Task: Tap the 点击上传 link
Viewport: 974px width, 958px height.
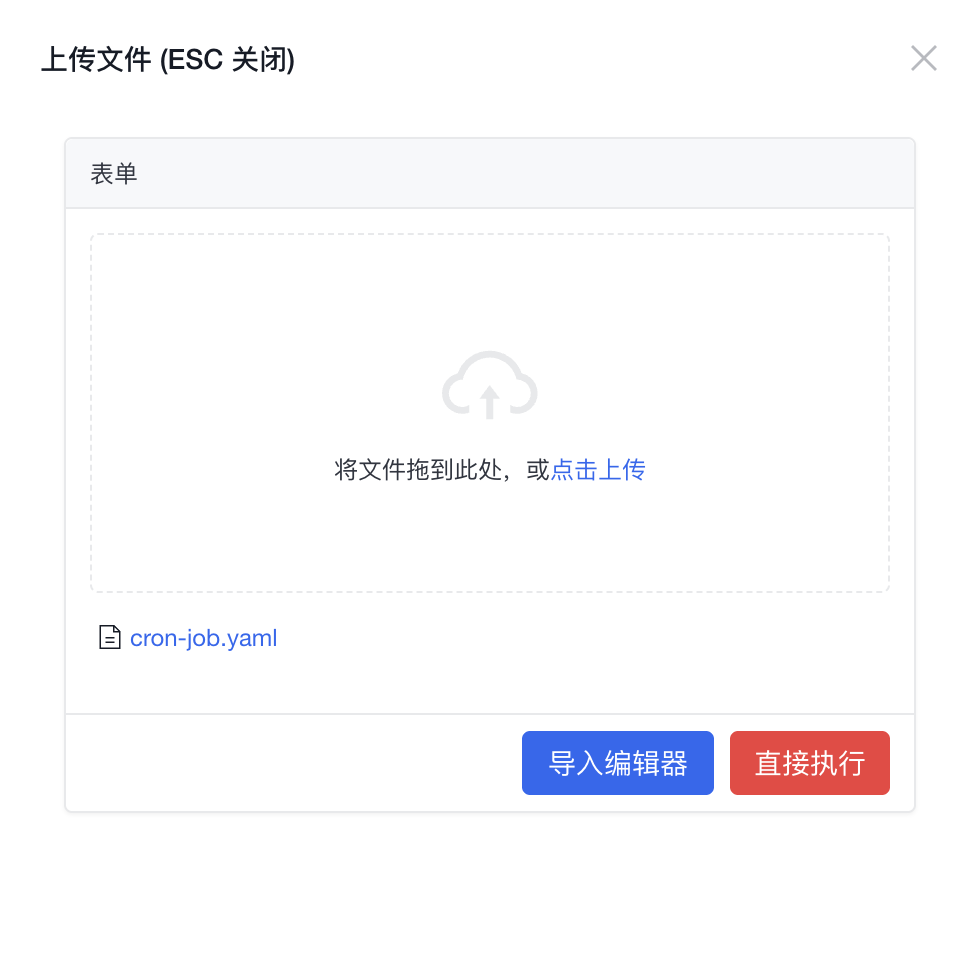Action: (598, 470)
